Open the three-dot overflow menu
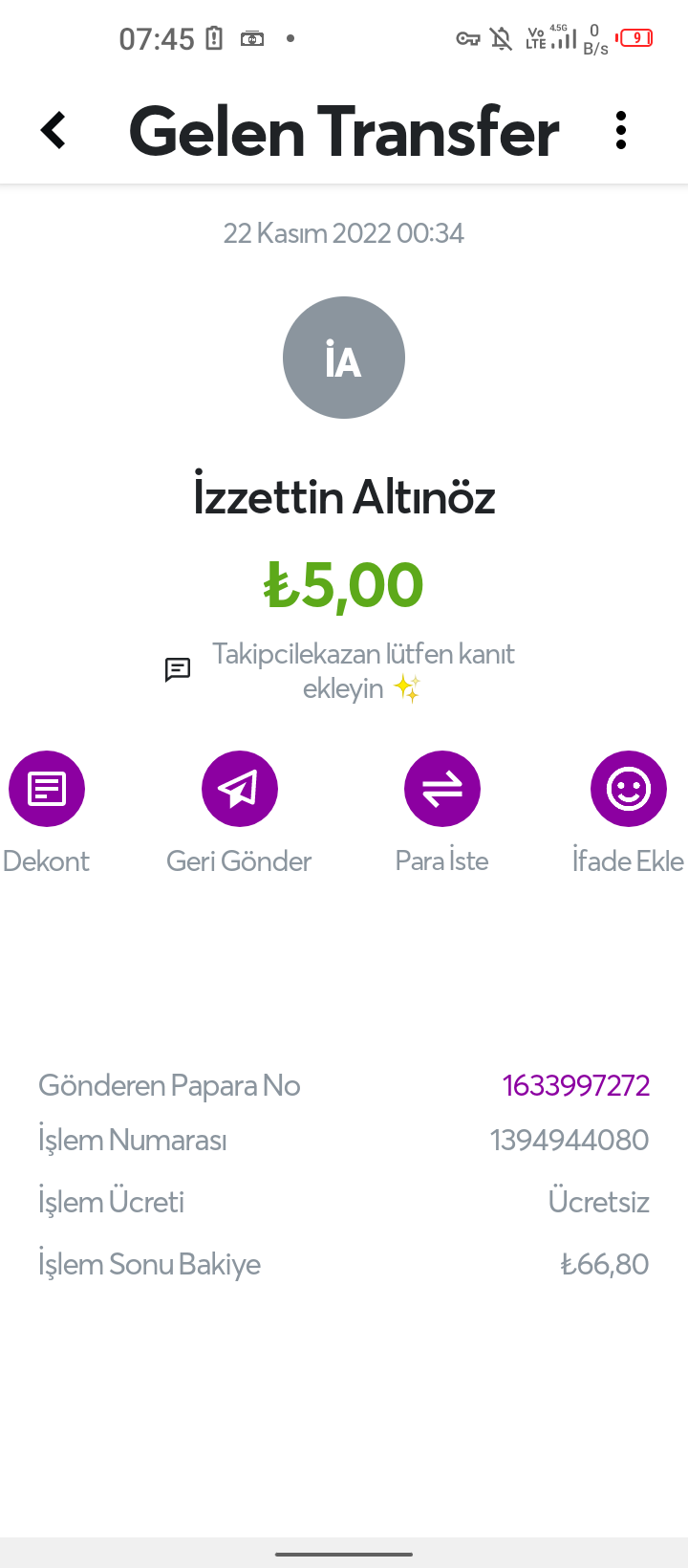The image size is (688, 1568). (x=621, y=130)
